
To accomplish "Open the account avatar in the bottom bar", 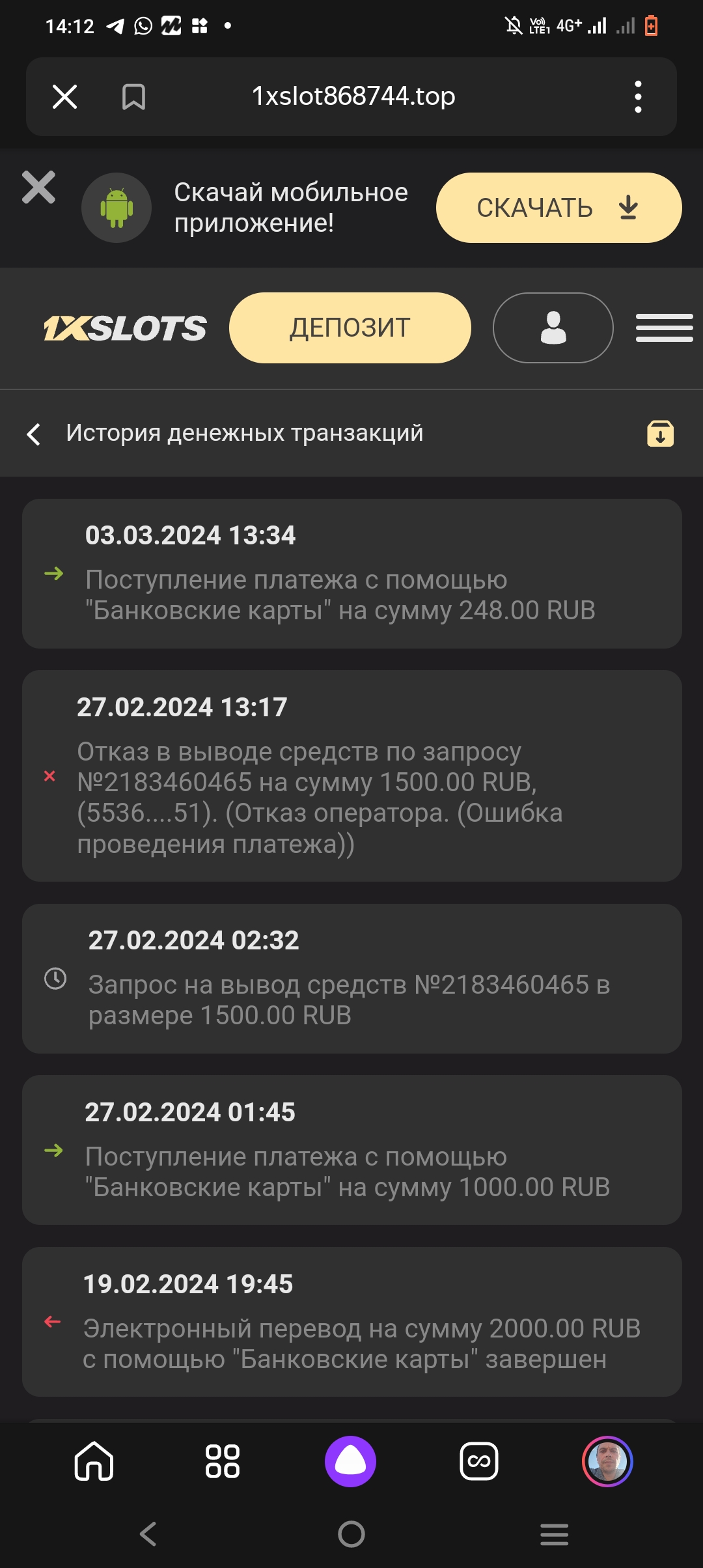I will (x=607, y=1461).
